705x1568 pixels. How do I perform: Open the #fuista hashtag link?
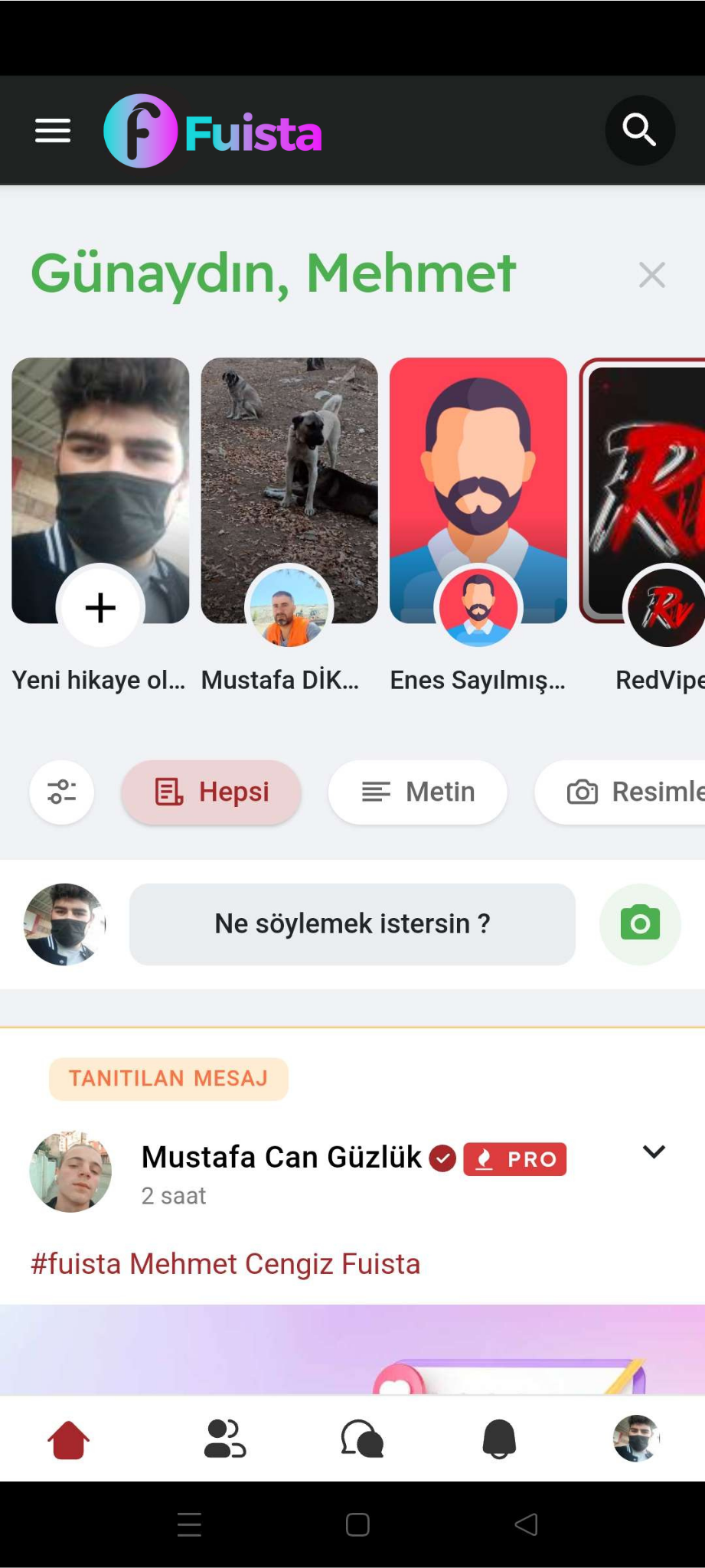click(x=76, y=1264)
